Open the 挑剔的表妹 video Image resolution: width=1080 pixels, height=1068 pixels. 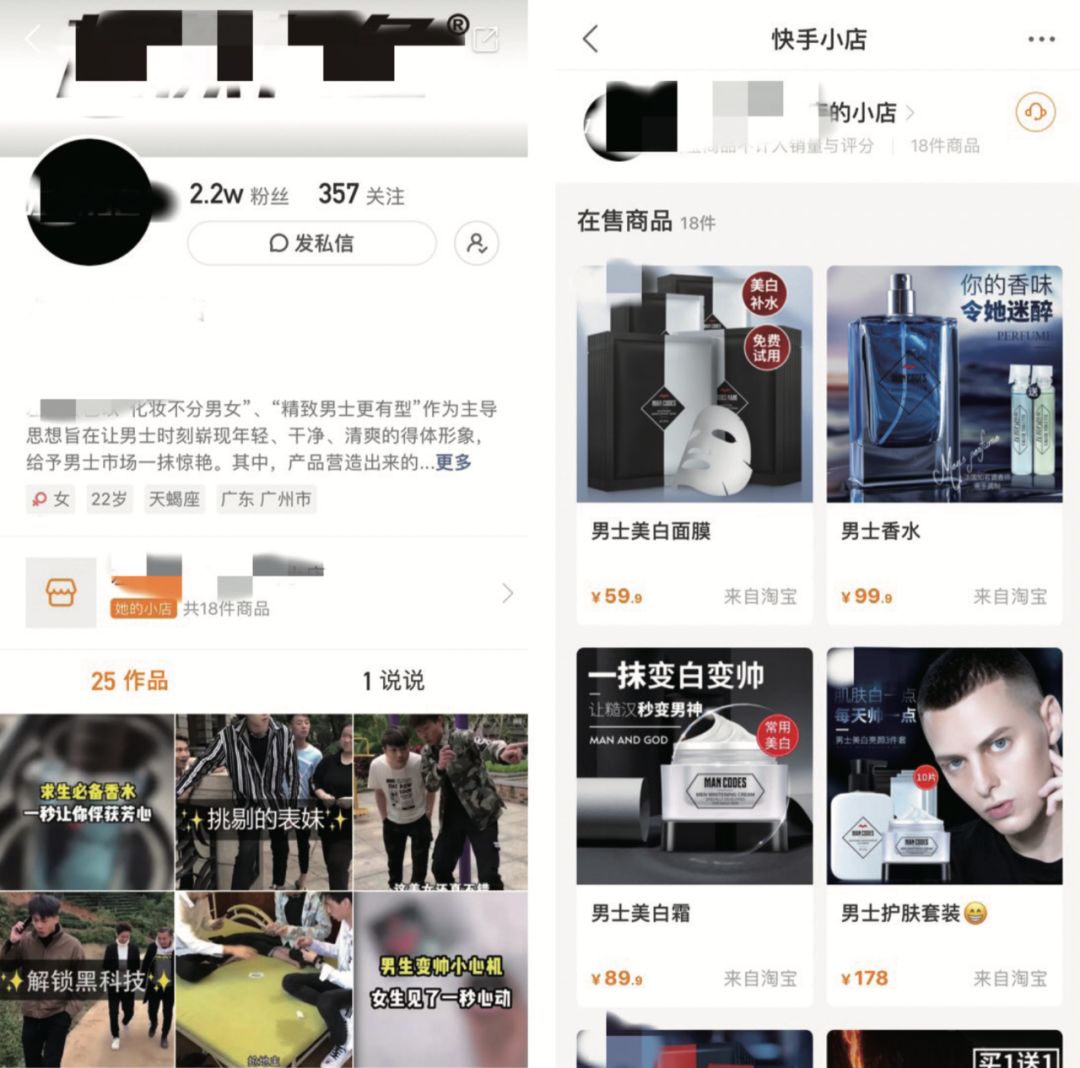click(264, 802)
